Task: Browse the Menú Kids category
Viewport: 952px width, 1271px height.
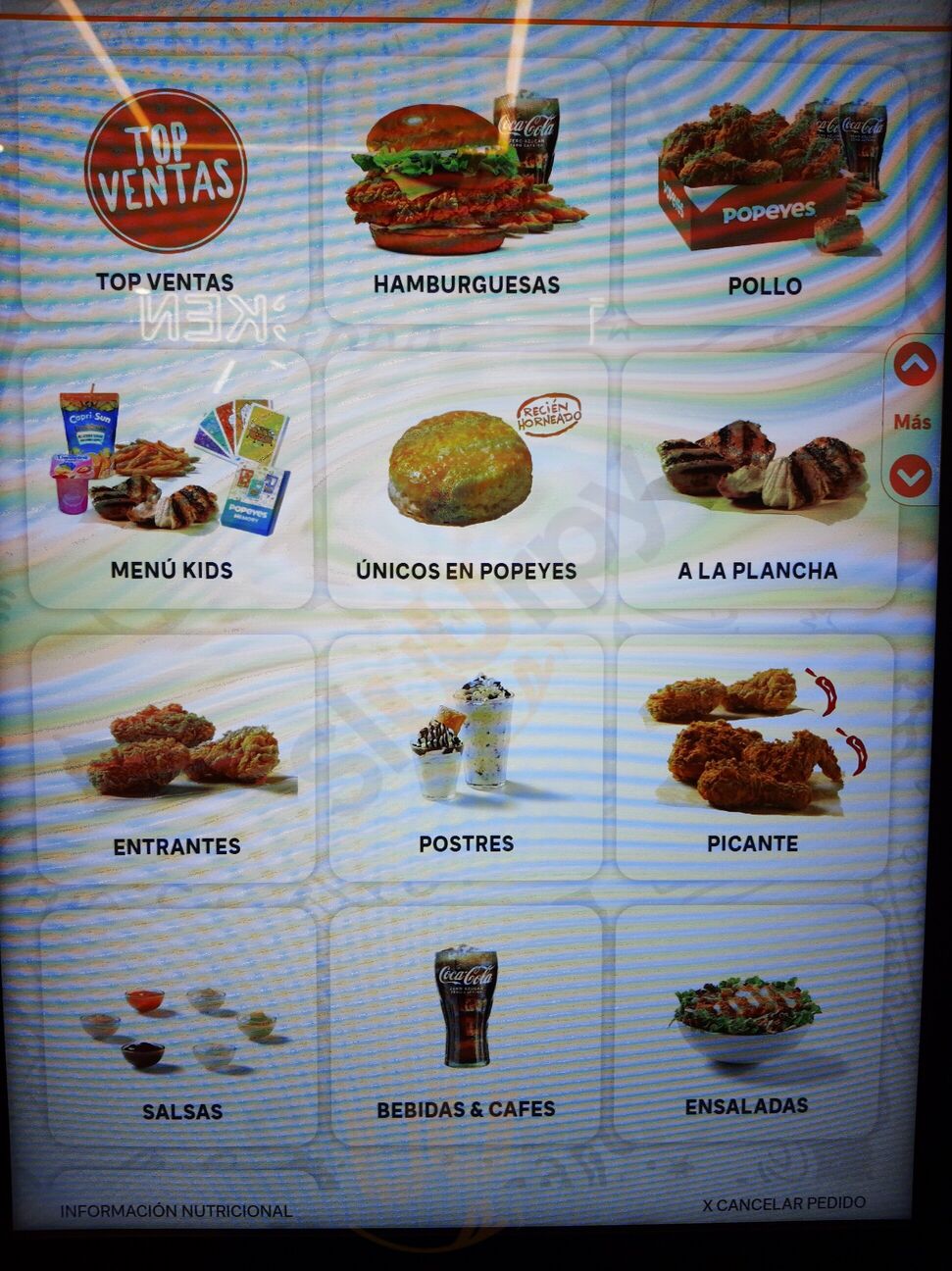Action: pyautogui.click(x=171, y=481)
